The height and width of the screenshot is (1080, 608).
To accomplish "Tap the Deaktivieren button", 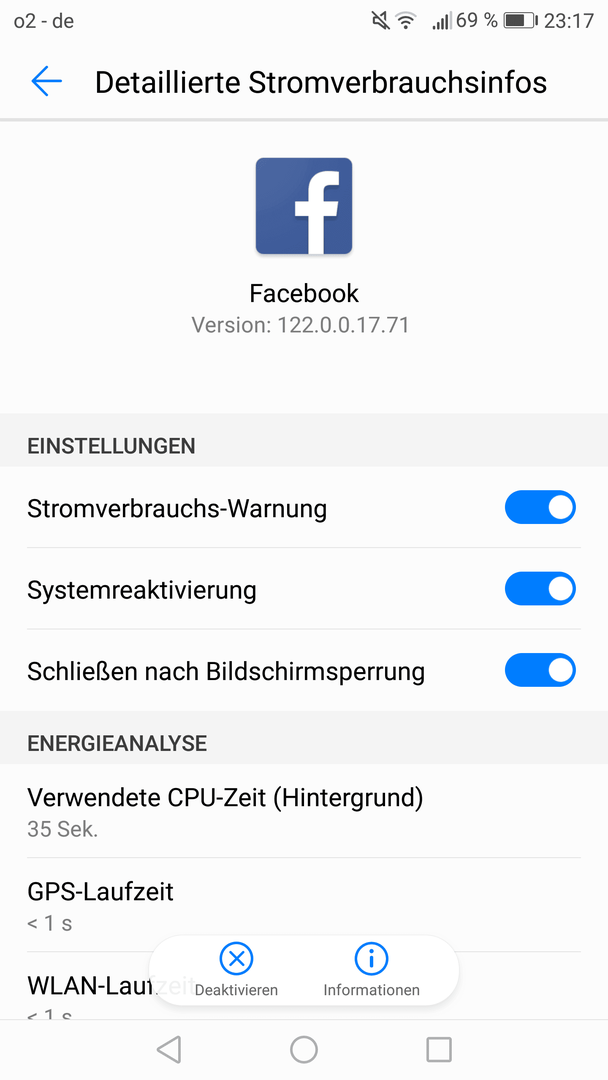I will (x=236, y=970).
